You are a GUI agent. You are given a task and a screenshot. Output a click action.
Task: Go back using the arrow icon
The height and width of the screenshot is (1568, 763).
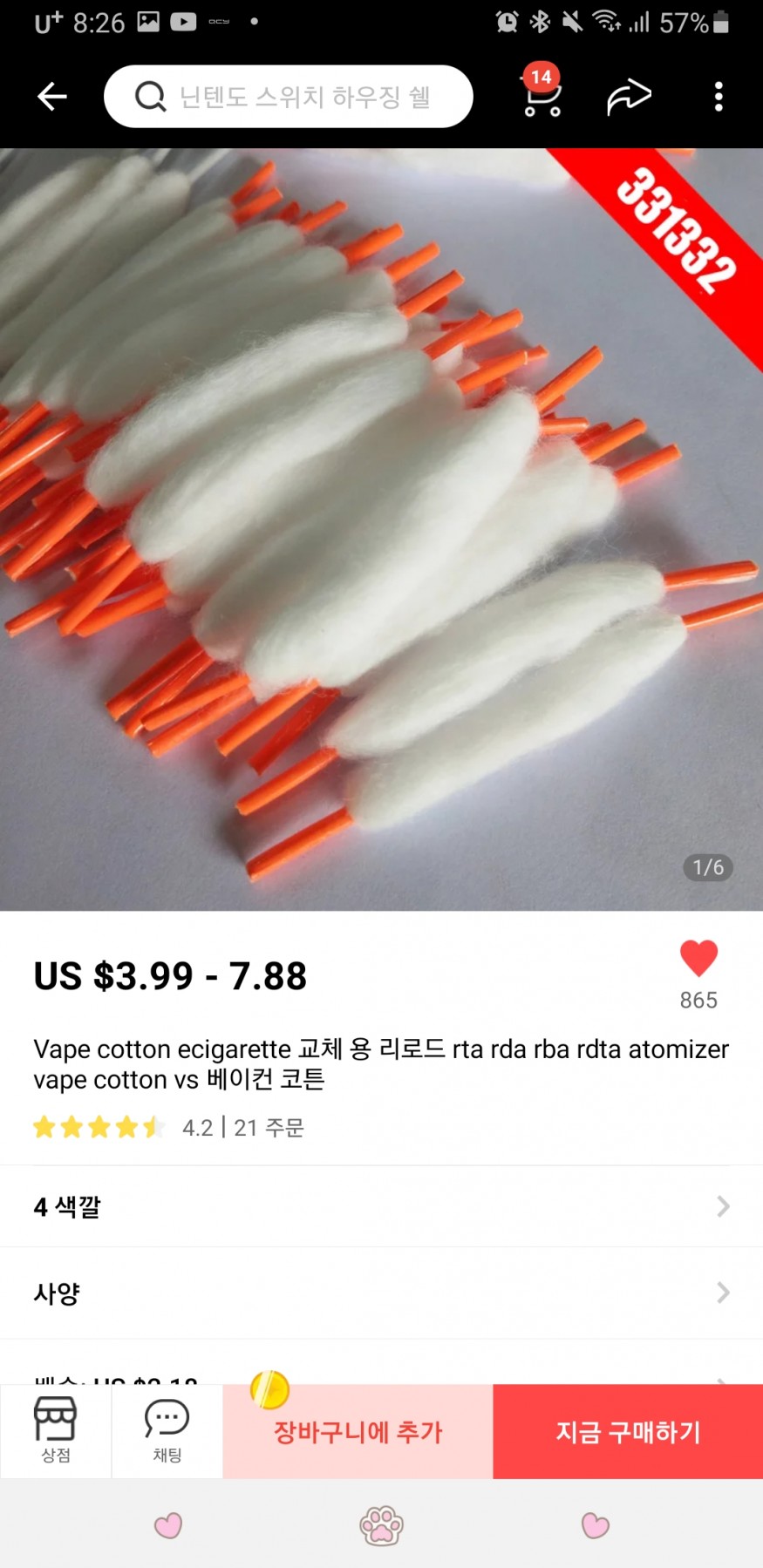(52, 97)
